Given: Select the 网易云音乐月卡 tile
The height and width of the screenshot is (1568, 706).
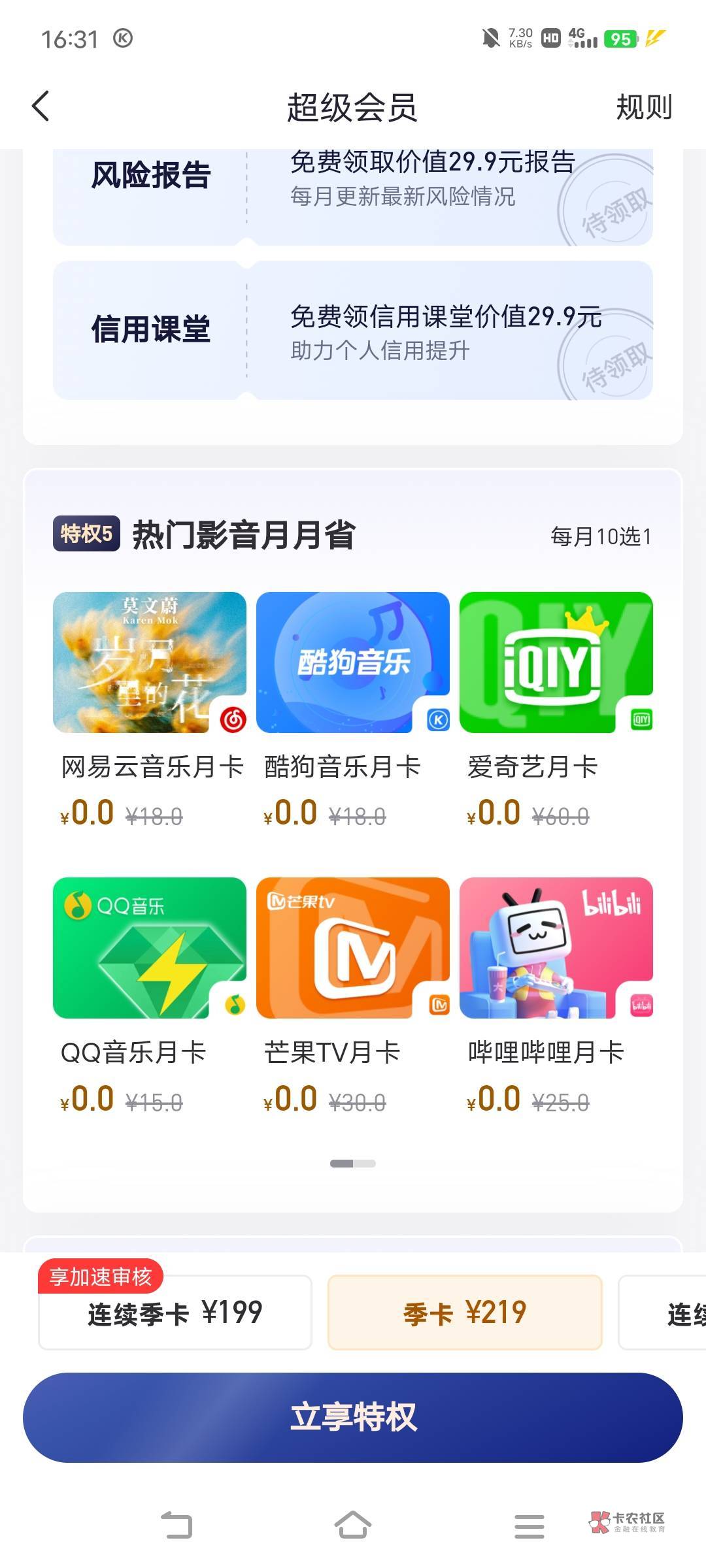Looking at the screenshot, I should coord(150,711).
